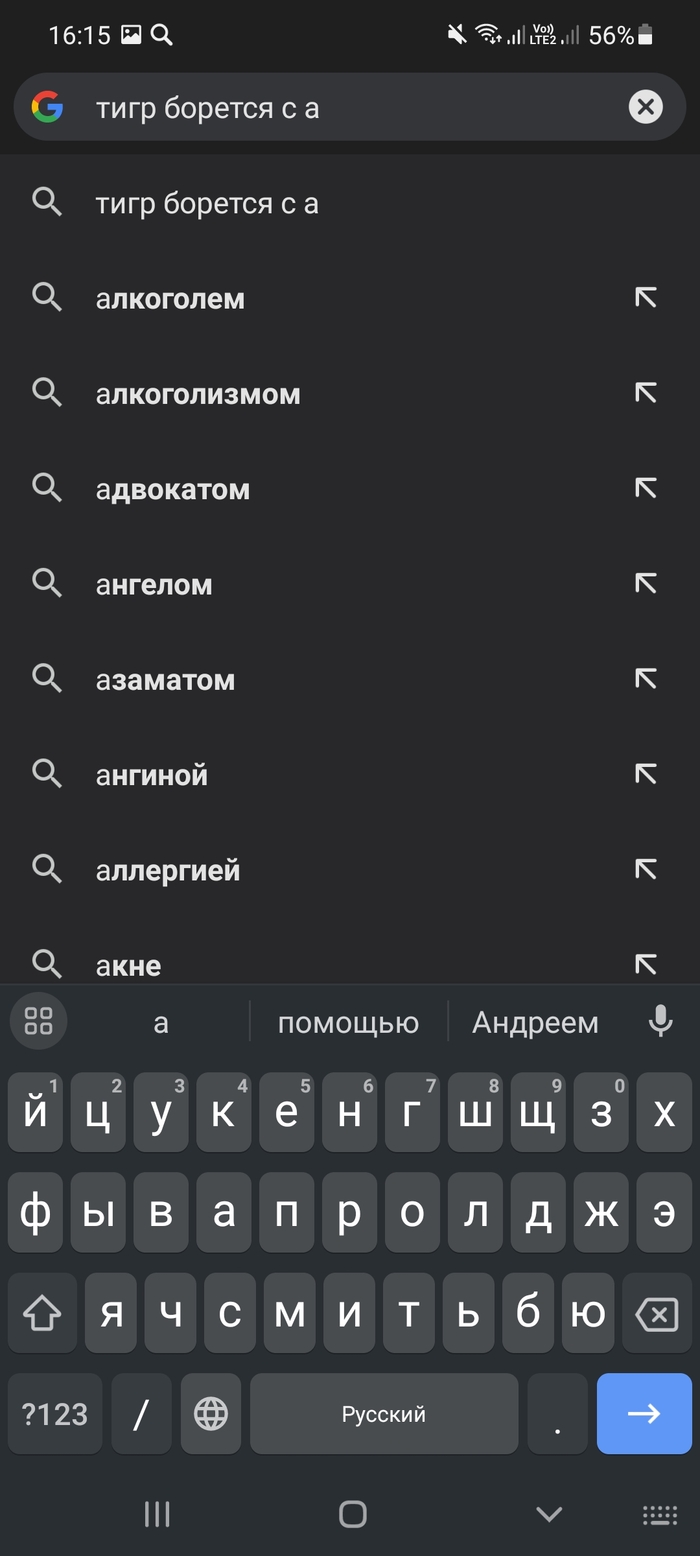Image resolution: width=700 pixels, height=1556 pixels.
Task: Open the keyboard tools grid
Action: tap(38, 1021)
